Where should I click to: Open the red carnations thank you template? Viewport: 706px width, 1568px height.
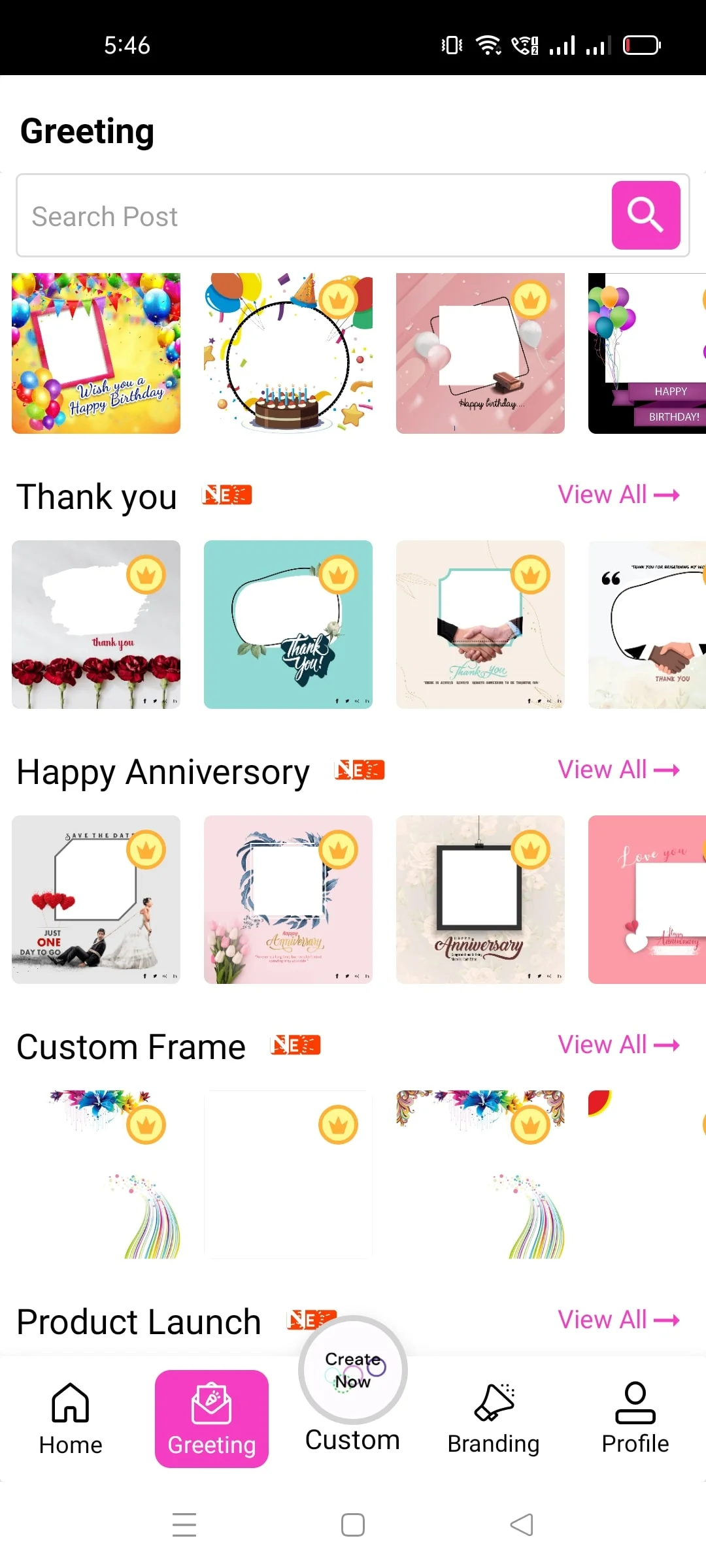pos(96,625)
